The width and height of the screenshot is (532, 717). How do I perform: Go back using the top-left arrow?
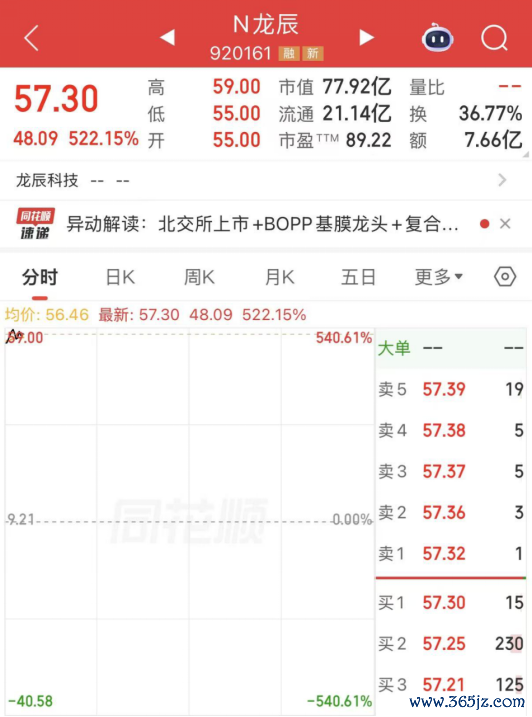point(31,37)
